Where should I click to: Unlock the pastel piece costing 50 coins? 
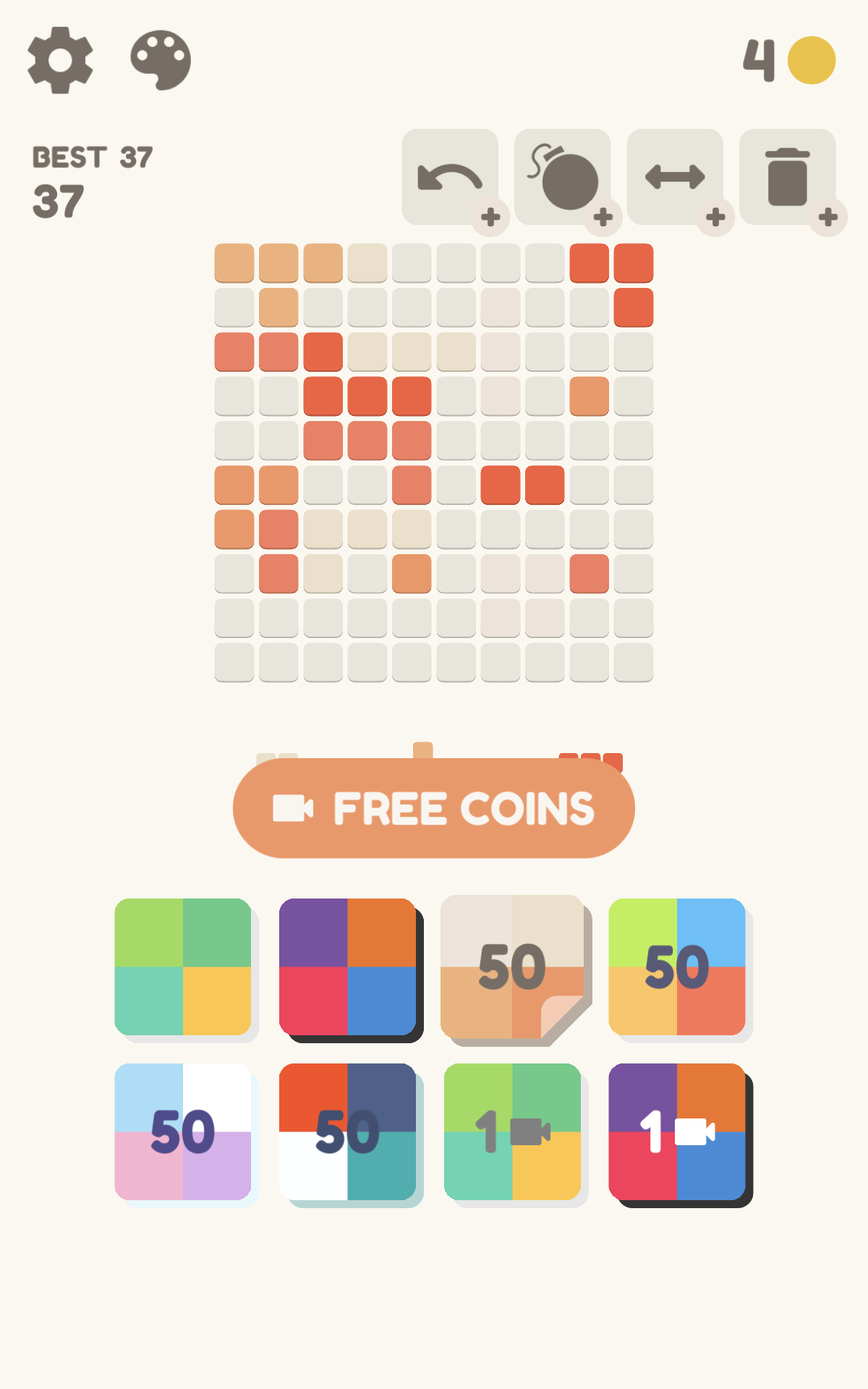183,1137
